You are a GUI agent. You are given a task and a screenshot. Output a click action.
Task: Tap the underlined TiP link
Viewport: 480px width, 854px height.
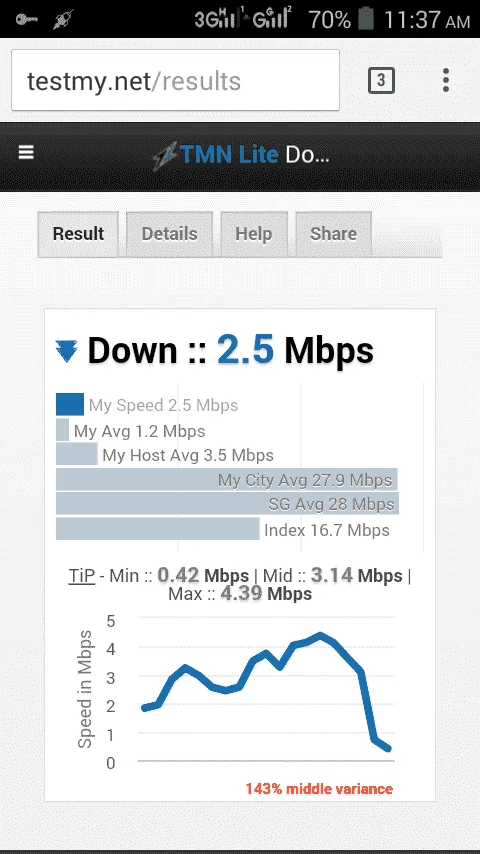click(x=82, y=576)
